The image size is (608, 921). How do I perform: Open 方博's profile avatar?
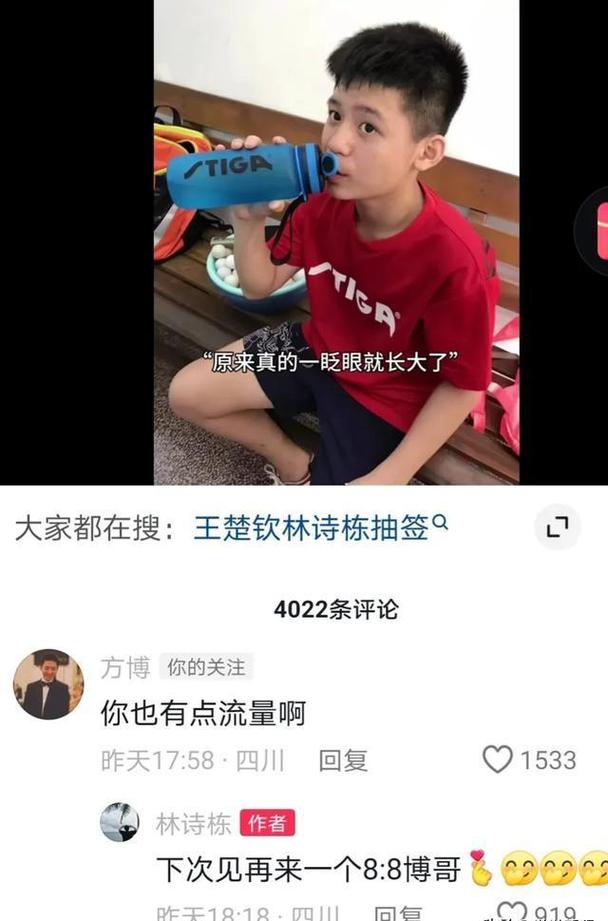(48, 685)
